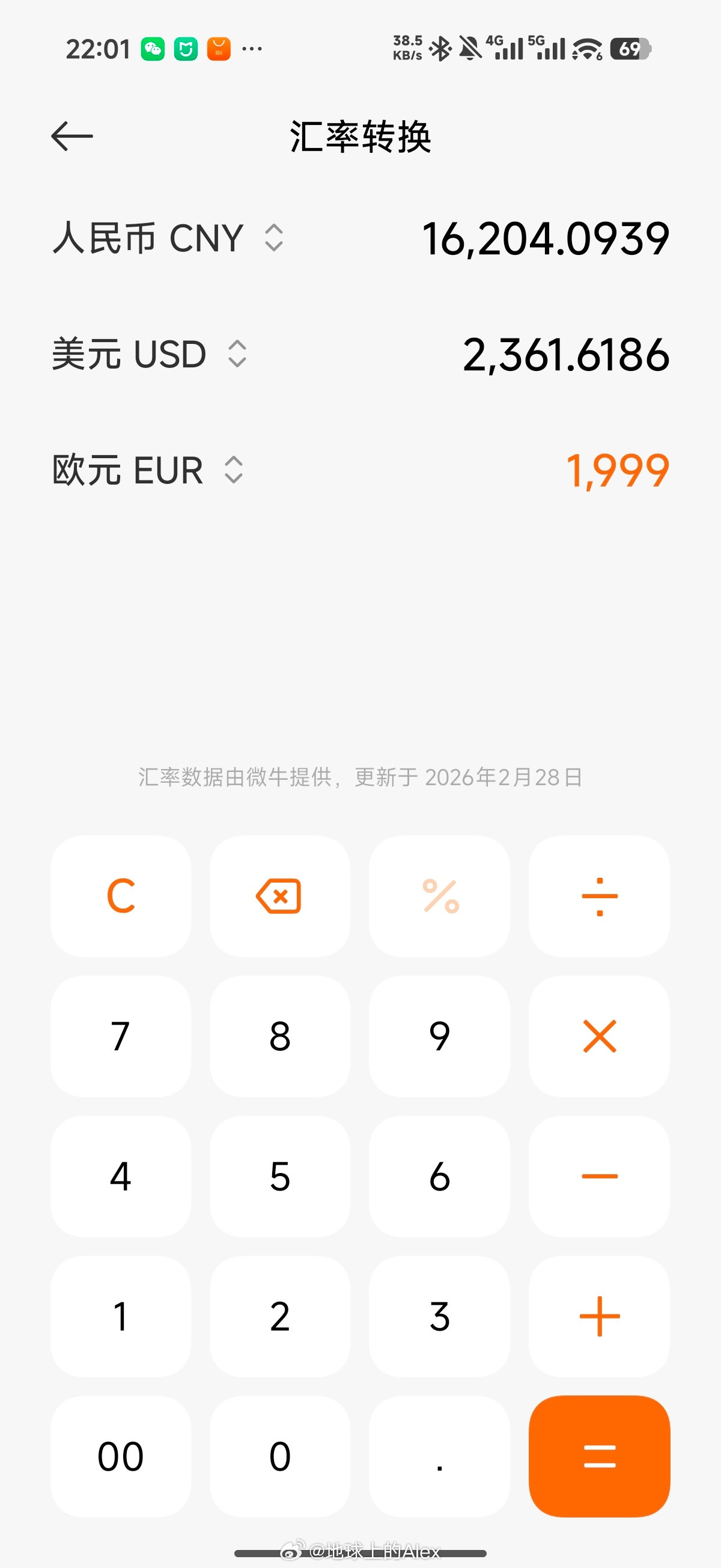Delete last digit using the backspace key
The height and width of the screenshot is (1568, 721).
(280, 895)
